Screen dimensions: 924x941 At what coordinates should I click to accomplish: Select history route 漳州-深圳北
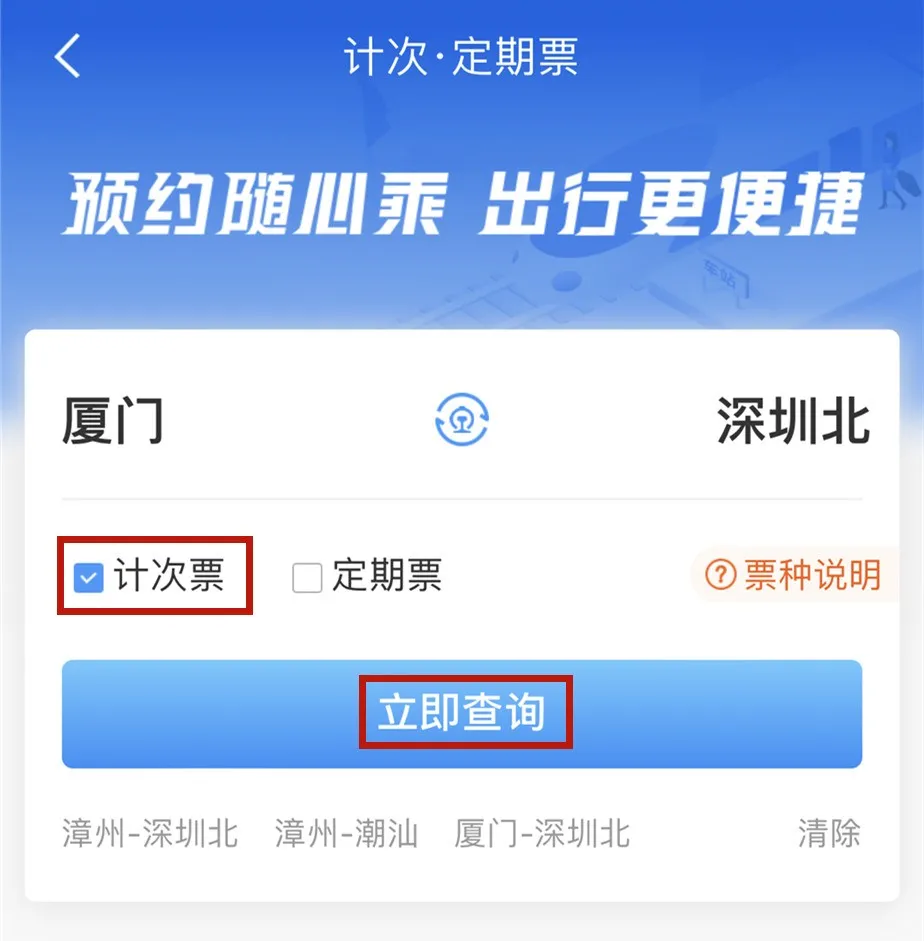click(x=150, y=833)
